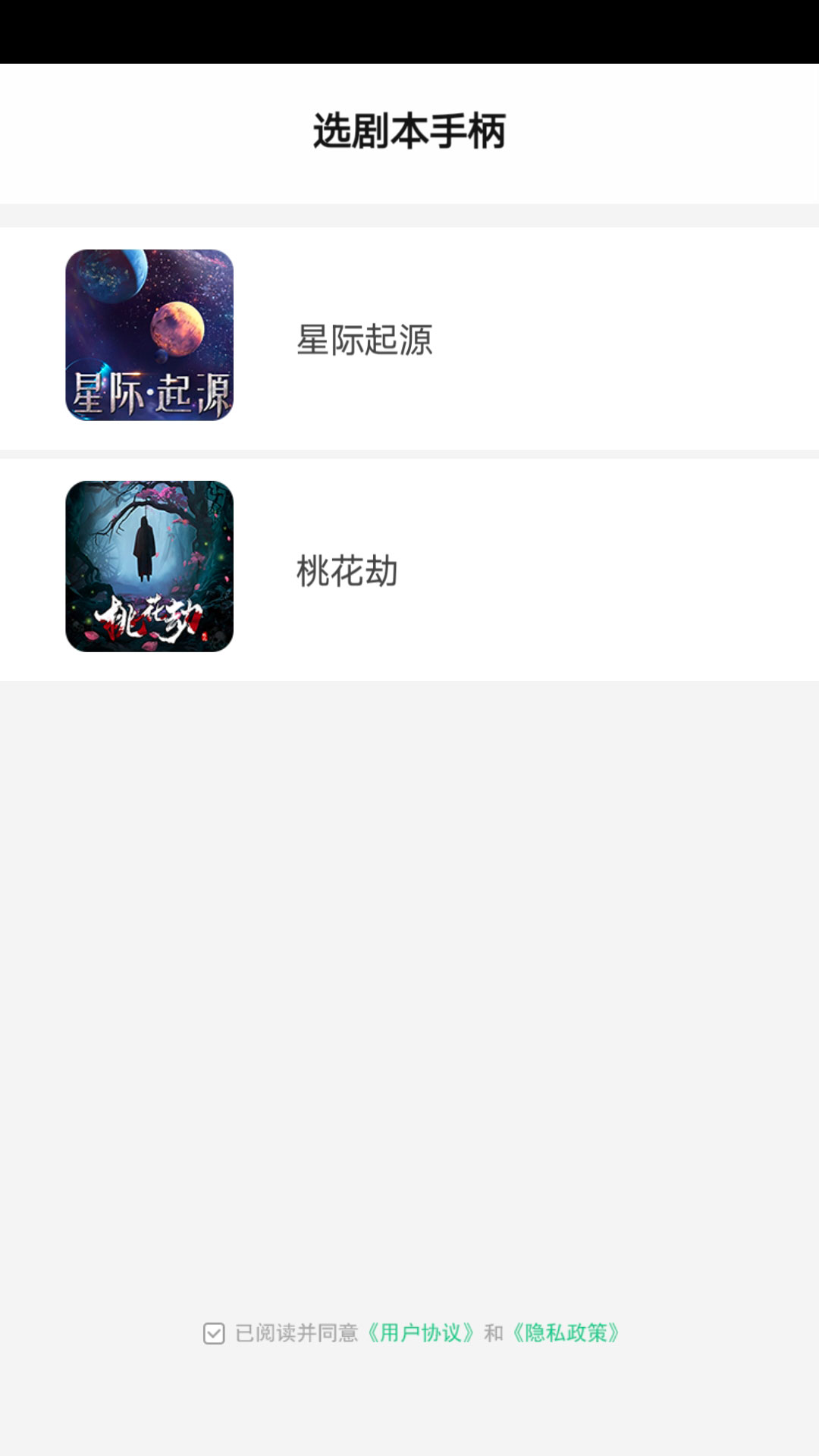Click the hanging figure image in 桃花劫 icon
Viewport: 819px width, 1456px height.
point(144,546)
